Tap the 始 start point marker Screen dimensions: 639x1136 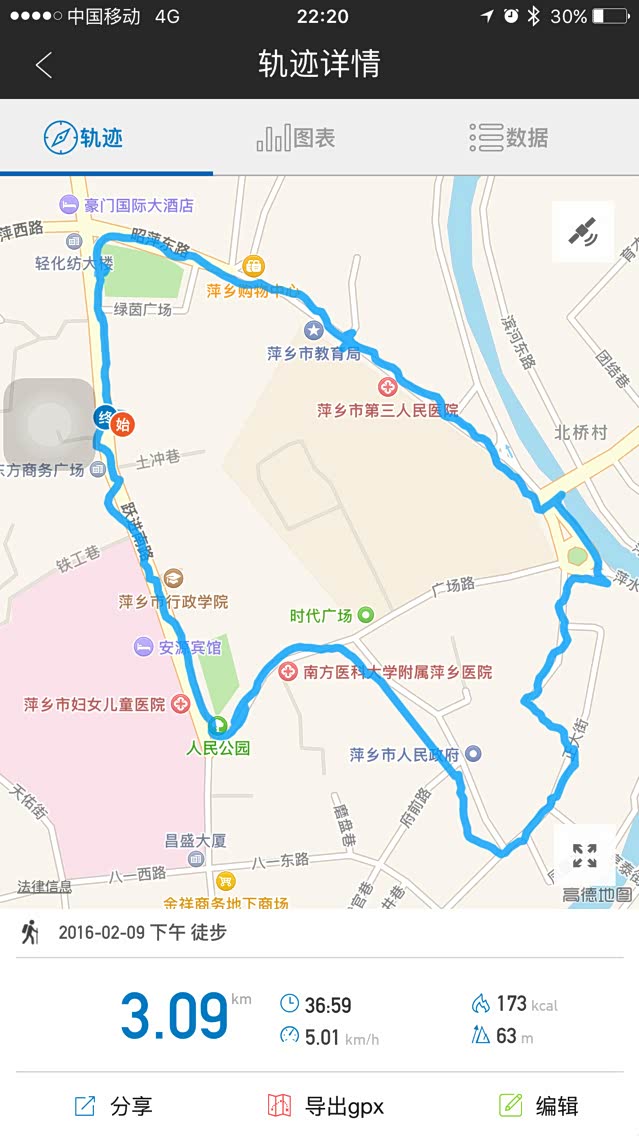coord(122,424)
